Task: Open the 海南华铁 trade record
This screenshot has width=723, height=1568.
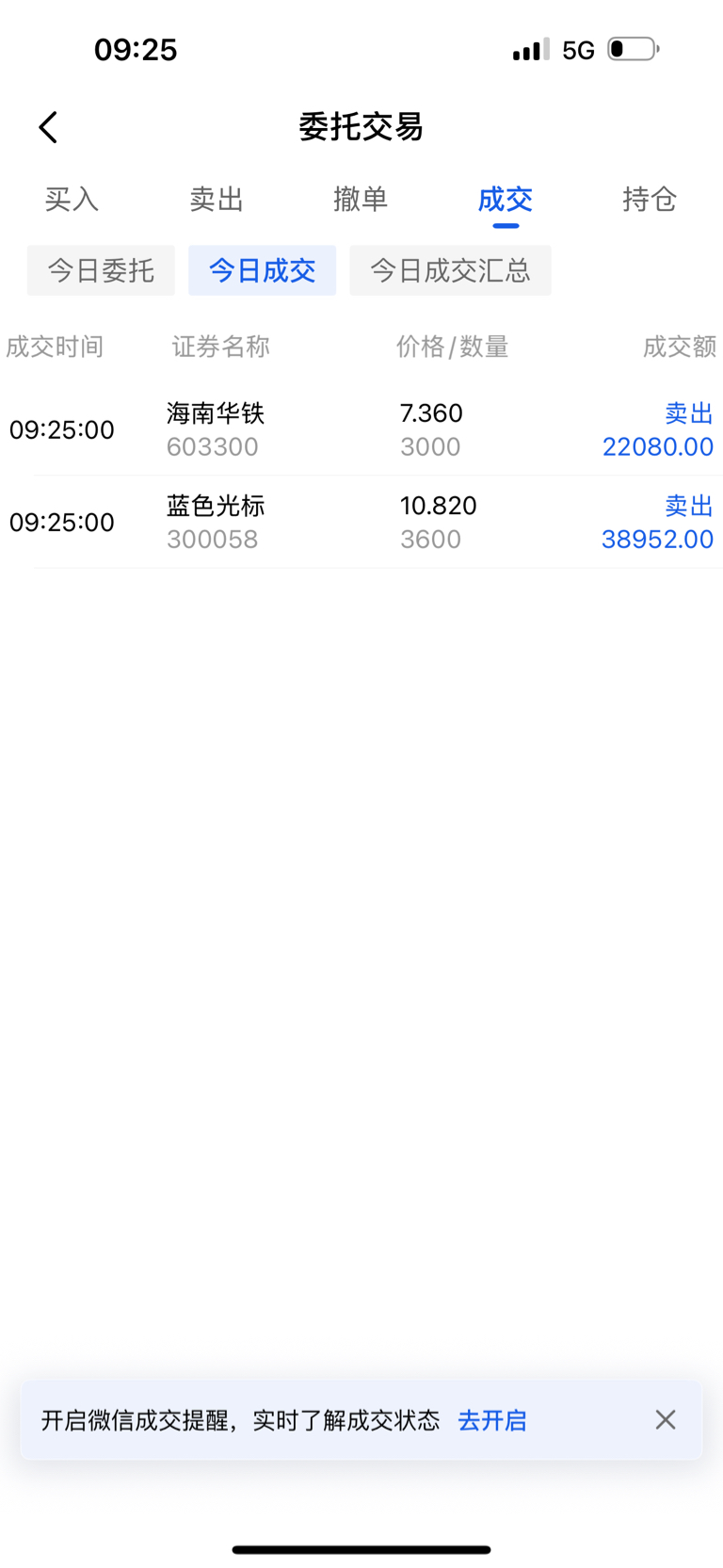Action: click(361, 429)
